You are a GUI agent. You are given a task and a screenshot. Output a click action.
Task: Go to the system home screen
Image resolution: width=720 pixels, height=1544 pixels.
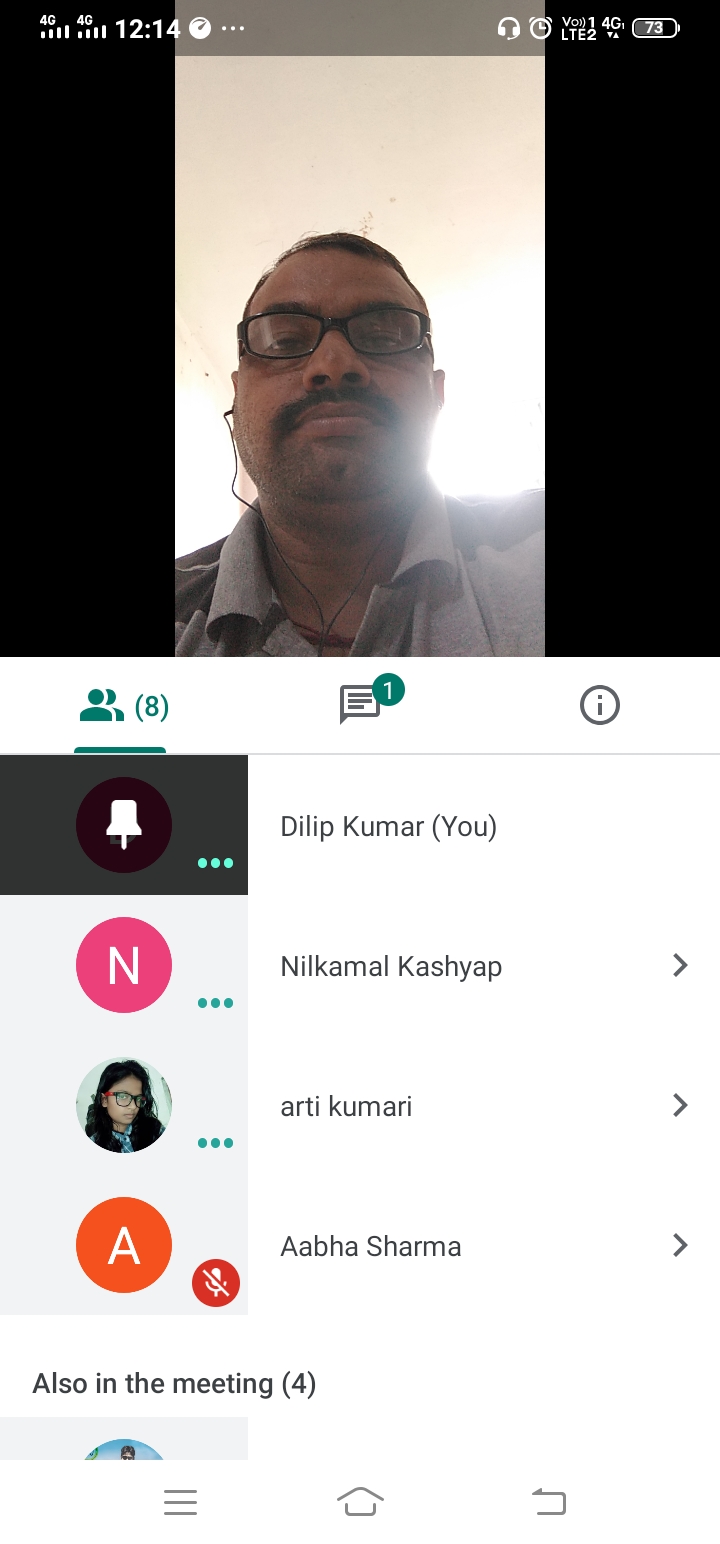click(360, 1501)
